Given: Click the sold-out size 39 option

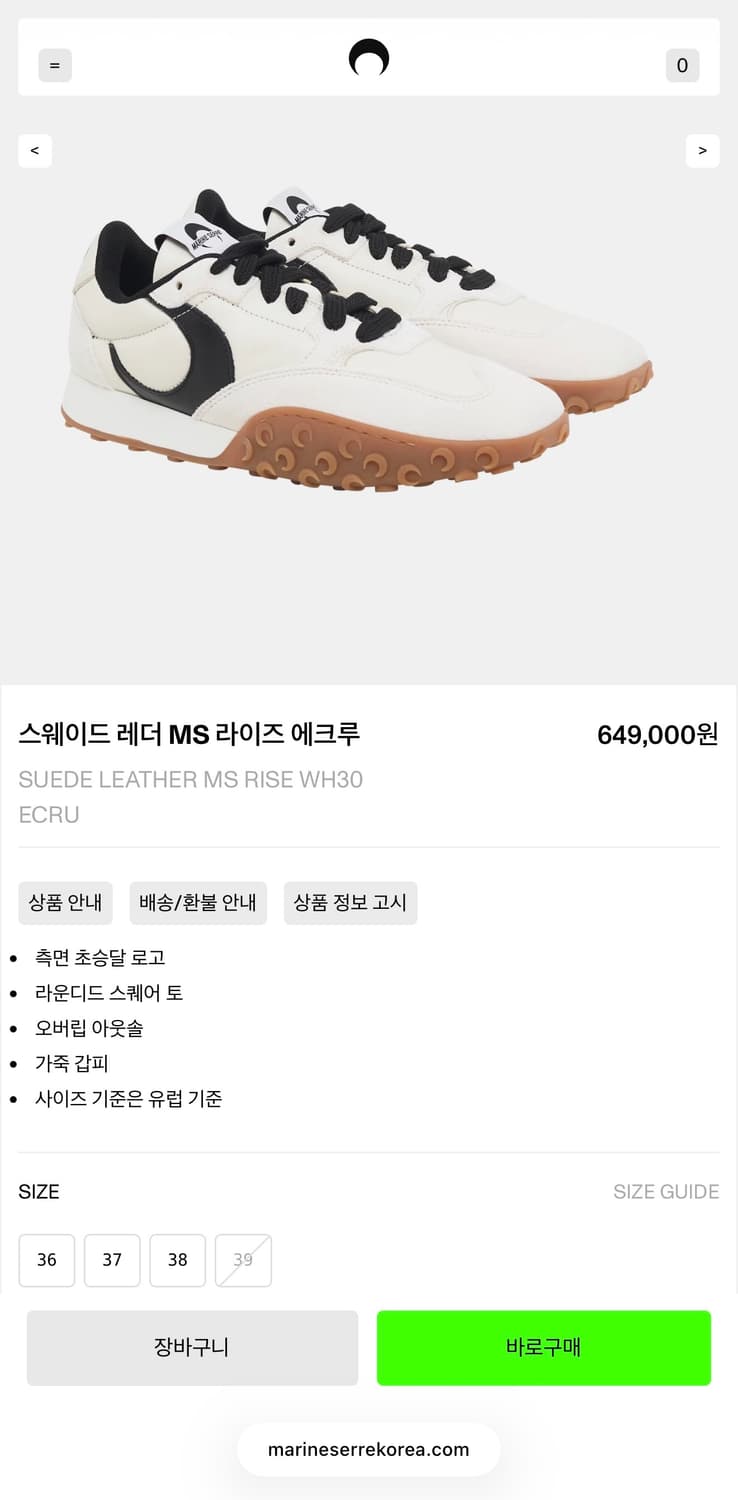Looking at the screenshot, I should coord(242,1260).
